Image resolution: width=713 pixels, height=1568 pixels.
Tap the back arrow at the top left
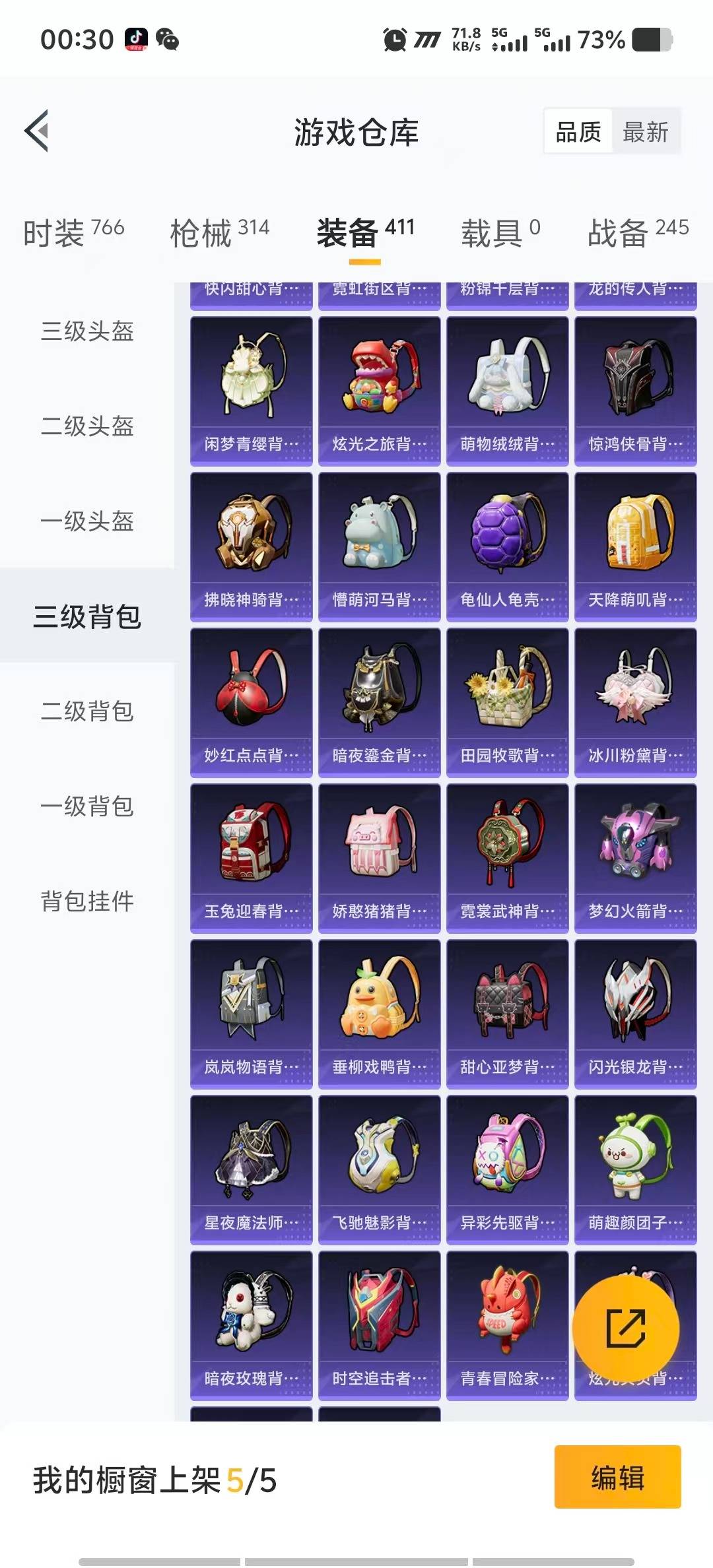point(38,129)
